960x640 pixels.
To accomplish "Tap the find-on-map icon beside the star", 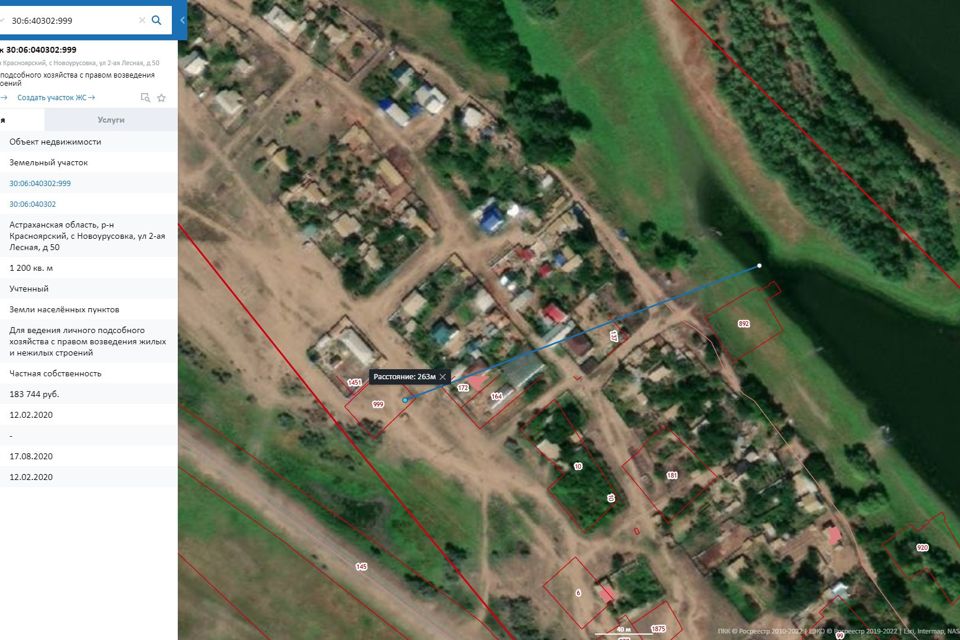I will [x=145, y=98].
